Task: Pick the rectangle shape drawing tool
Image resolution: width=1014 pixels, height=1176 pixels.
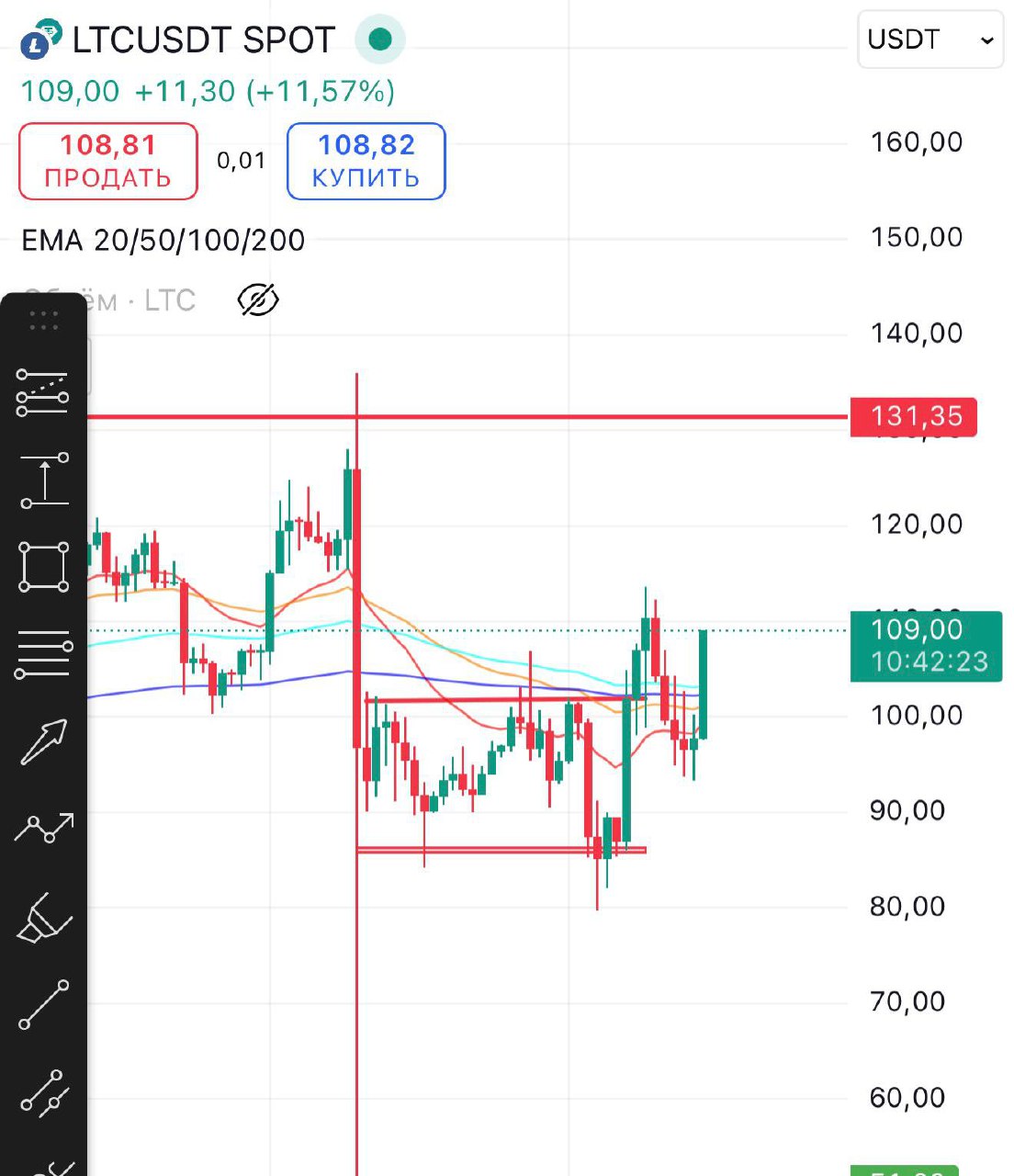Action: 44,566
